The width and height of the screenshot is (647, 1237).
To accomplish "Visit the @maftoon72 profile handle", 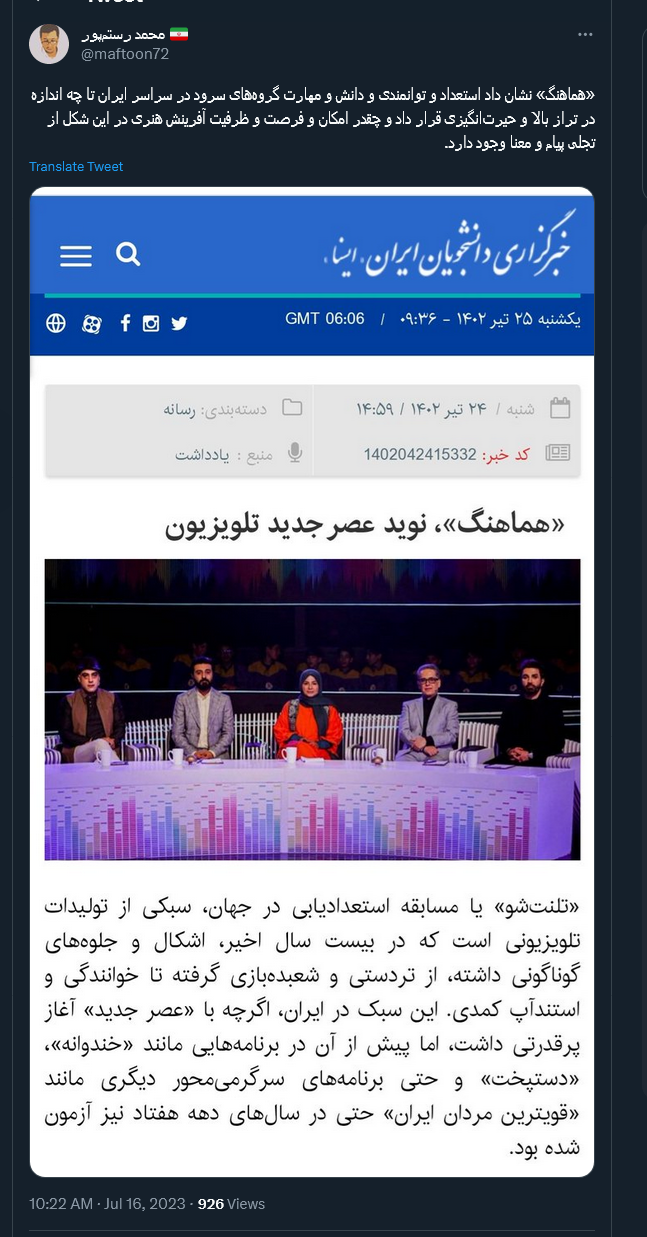I will pos(124,54).
